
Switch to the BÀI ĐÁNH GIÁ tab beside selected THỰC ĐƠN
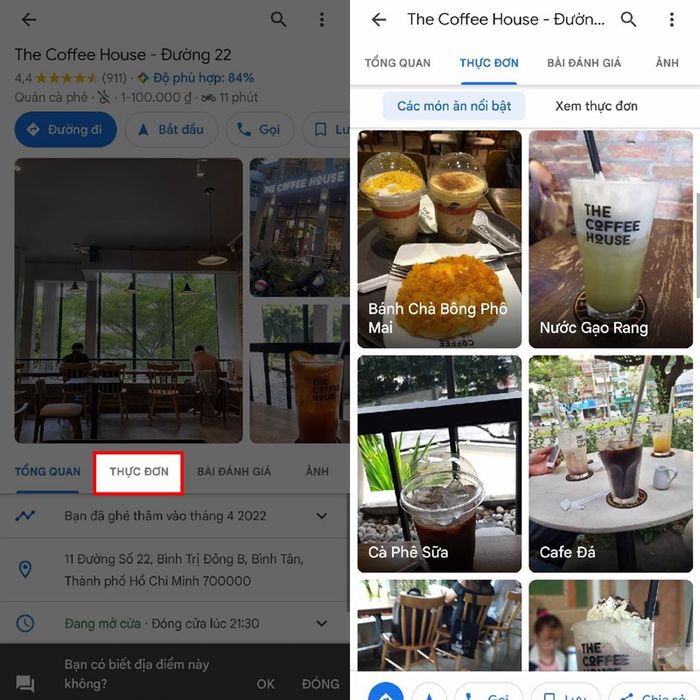[x=584, y=63]
